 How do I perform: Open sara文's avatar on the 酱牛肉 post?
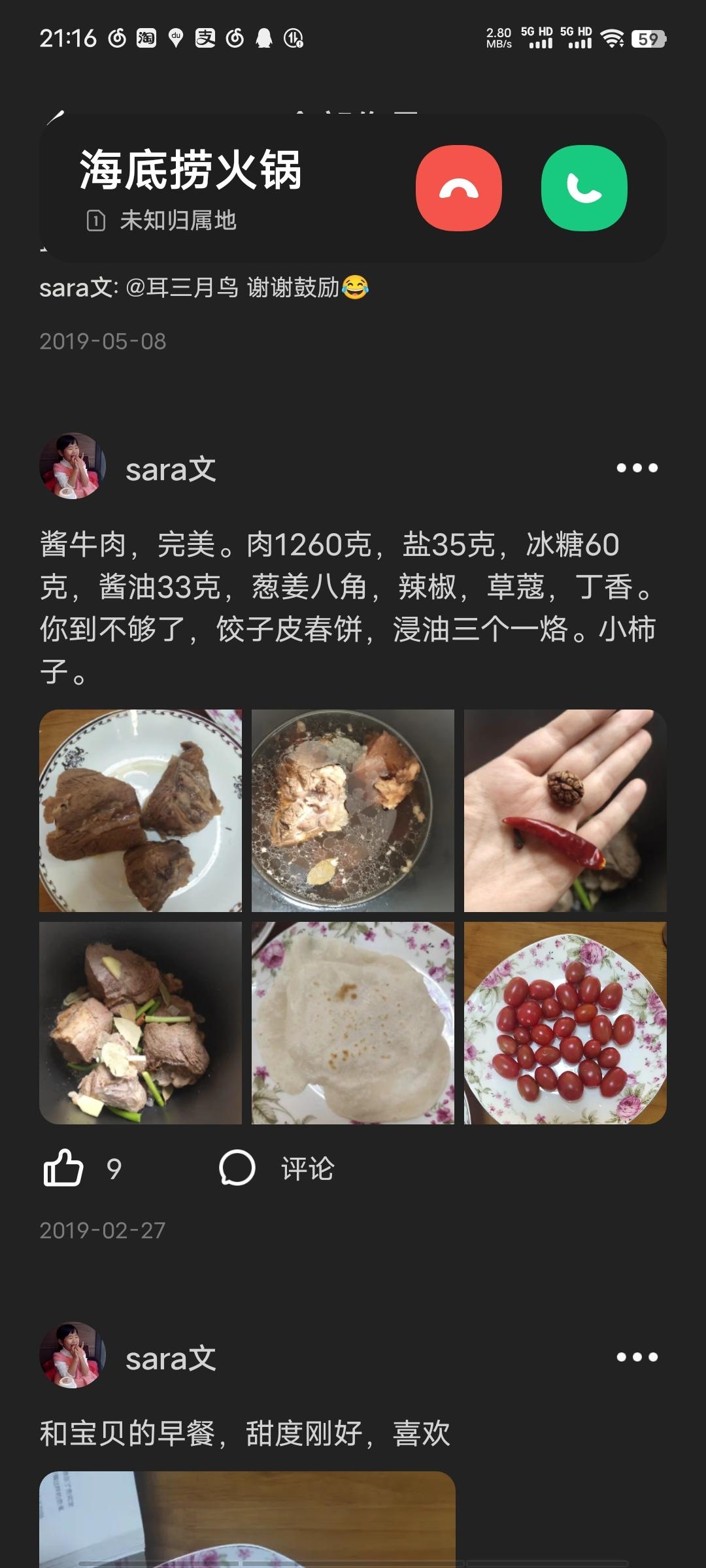73,466
